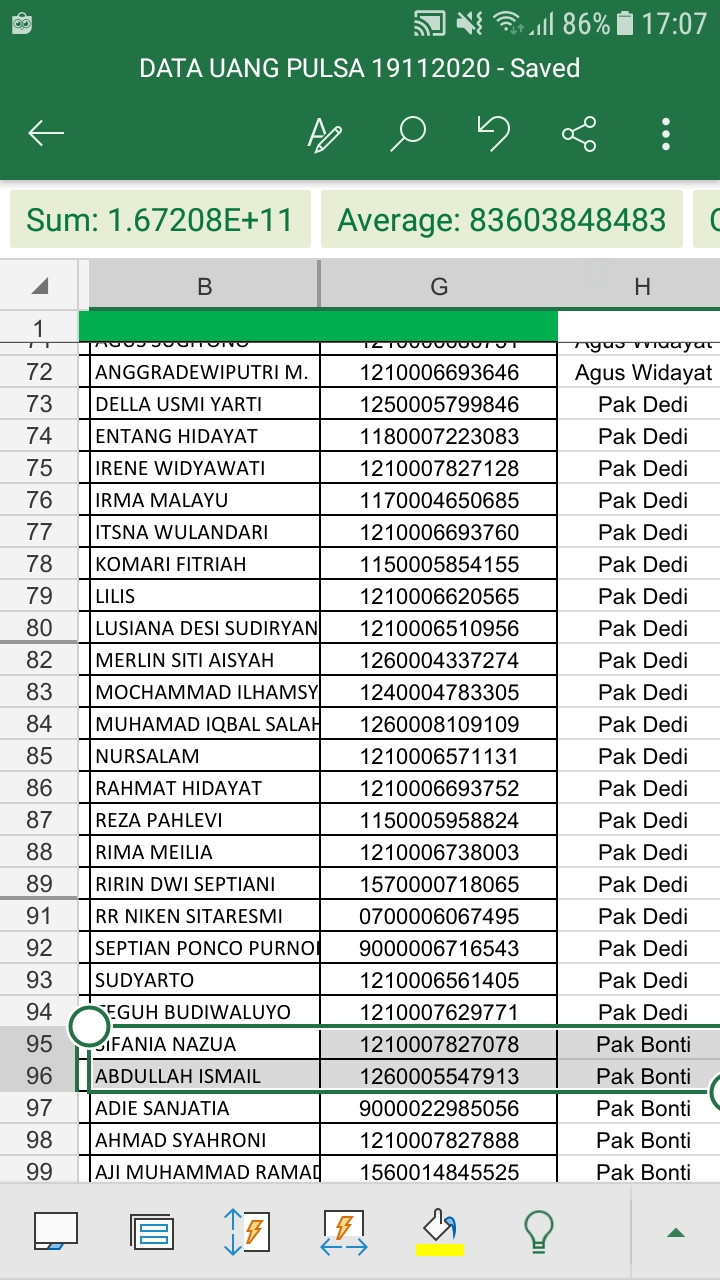This screenshot has height=1280, width=720.
Task: Open the text editing pen tool
Action: 324,134
